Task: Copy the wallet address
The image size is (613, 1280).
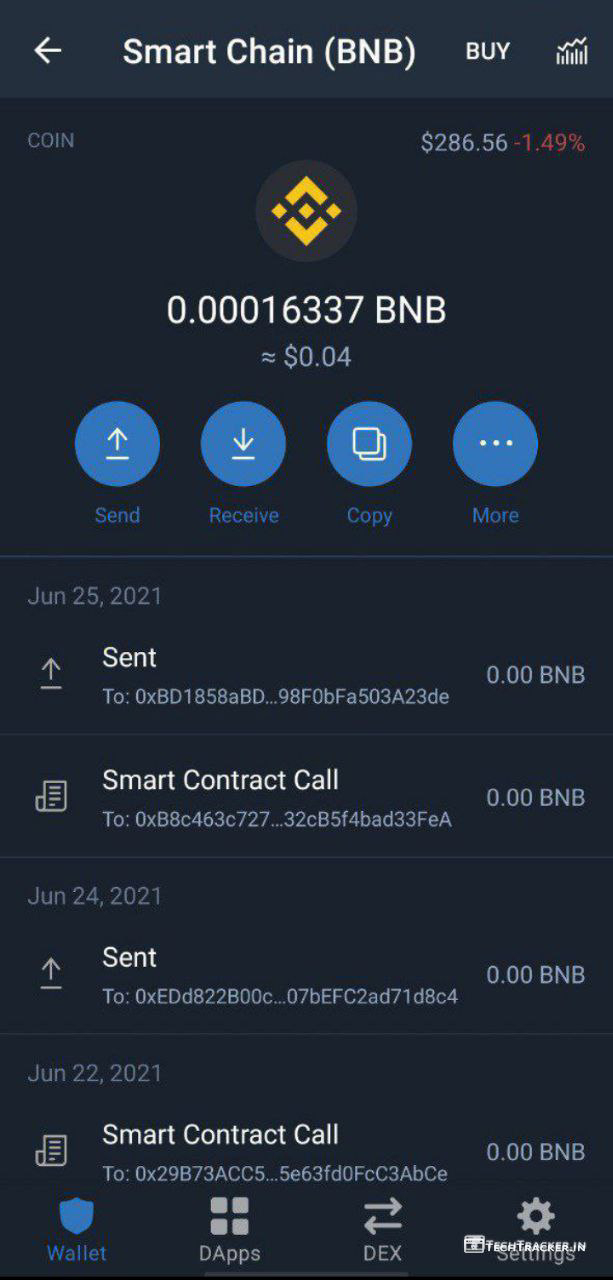Action: (x=369, y=444)
